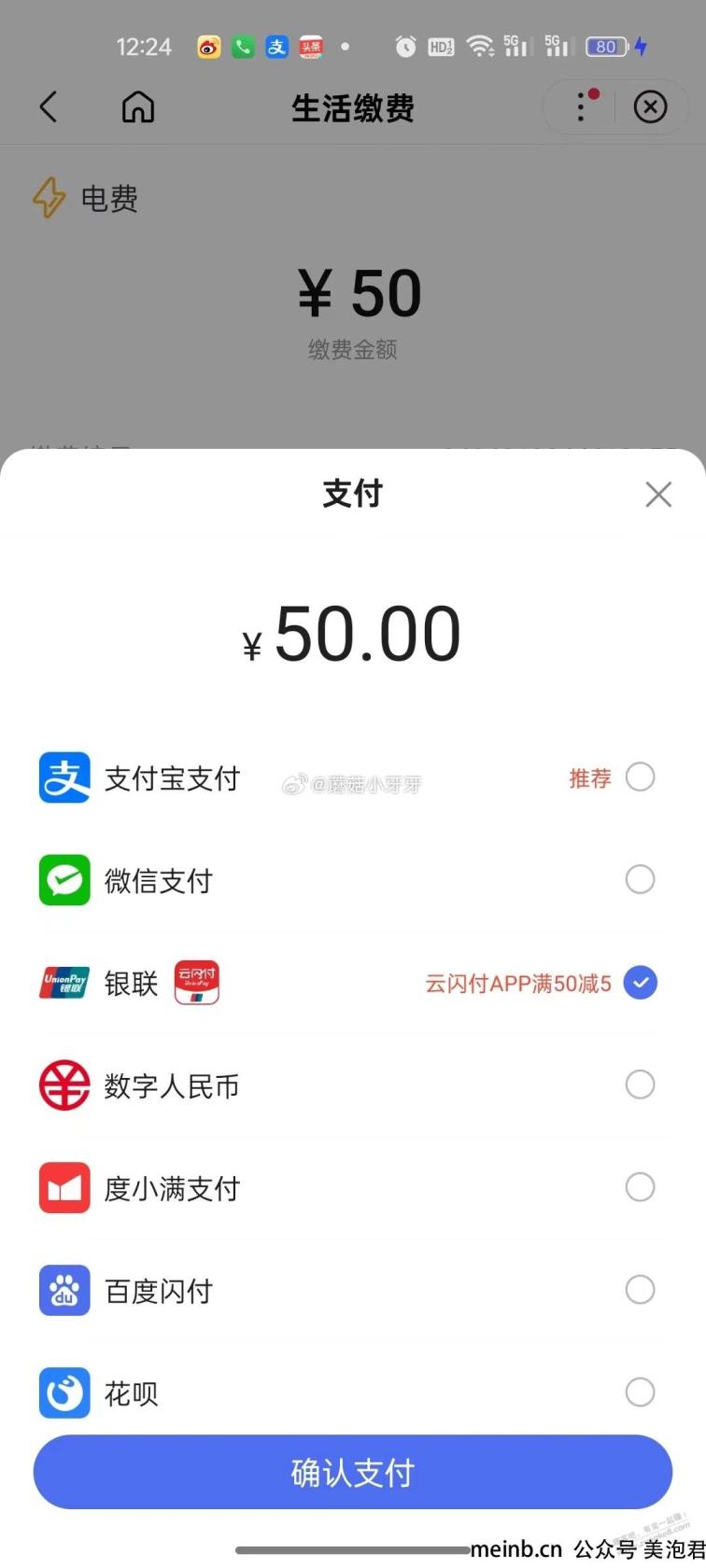This screenshot has width=706, height=1568.
Task: Open the home icon in header
Action: tap(138, 107)
